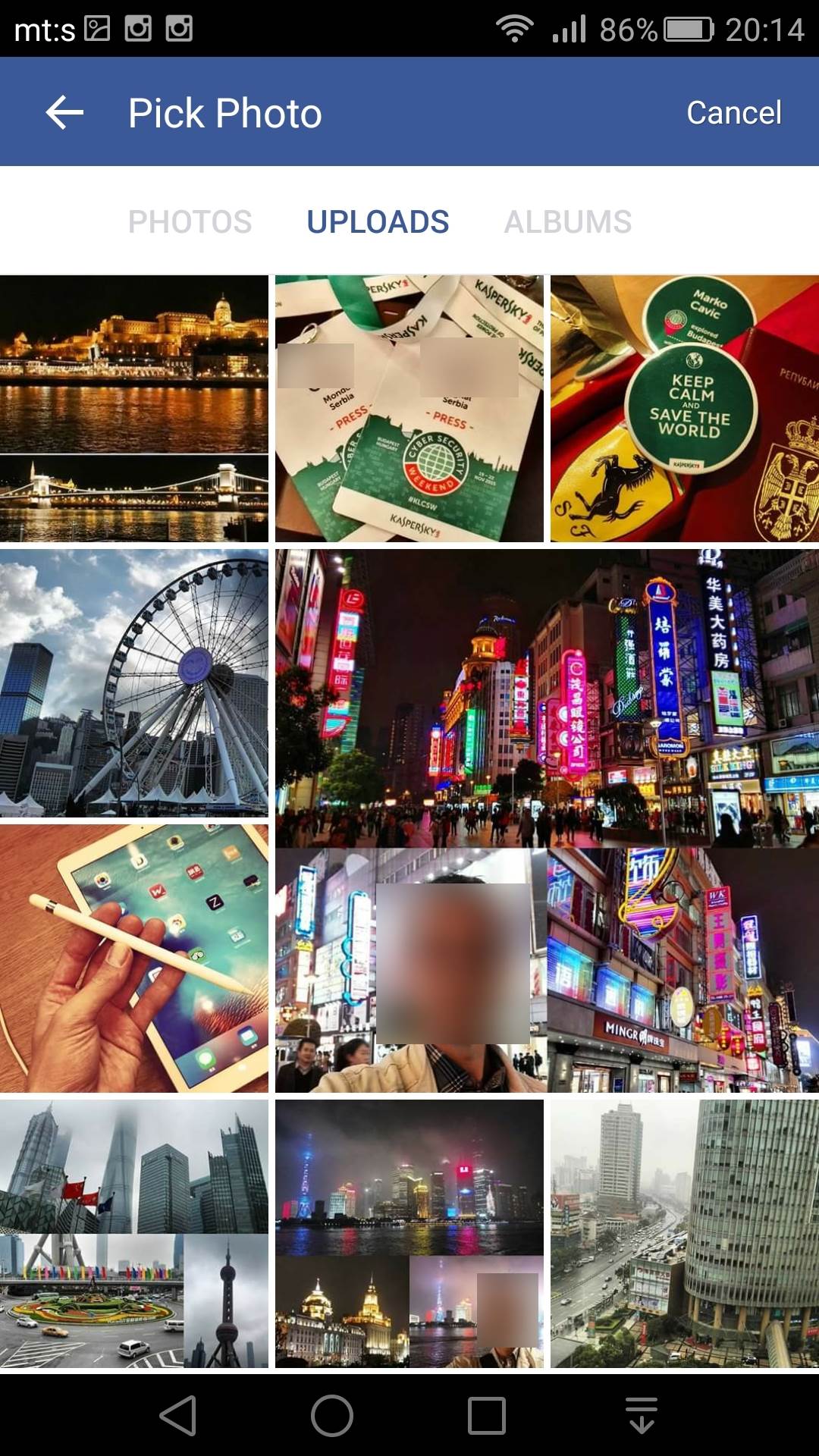Screen dimensions: 819x1456
Task: Select the tablet with stylus photo
Action: 134,959
